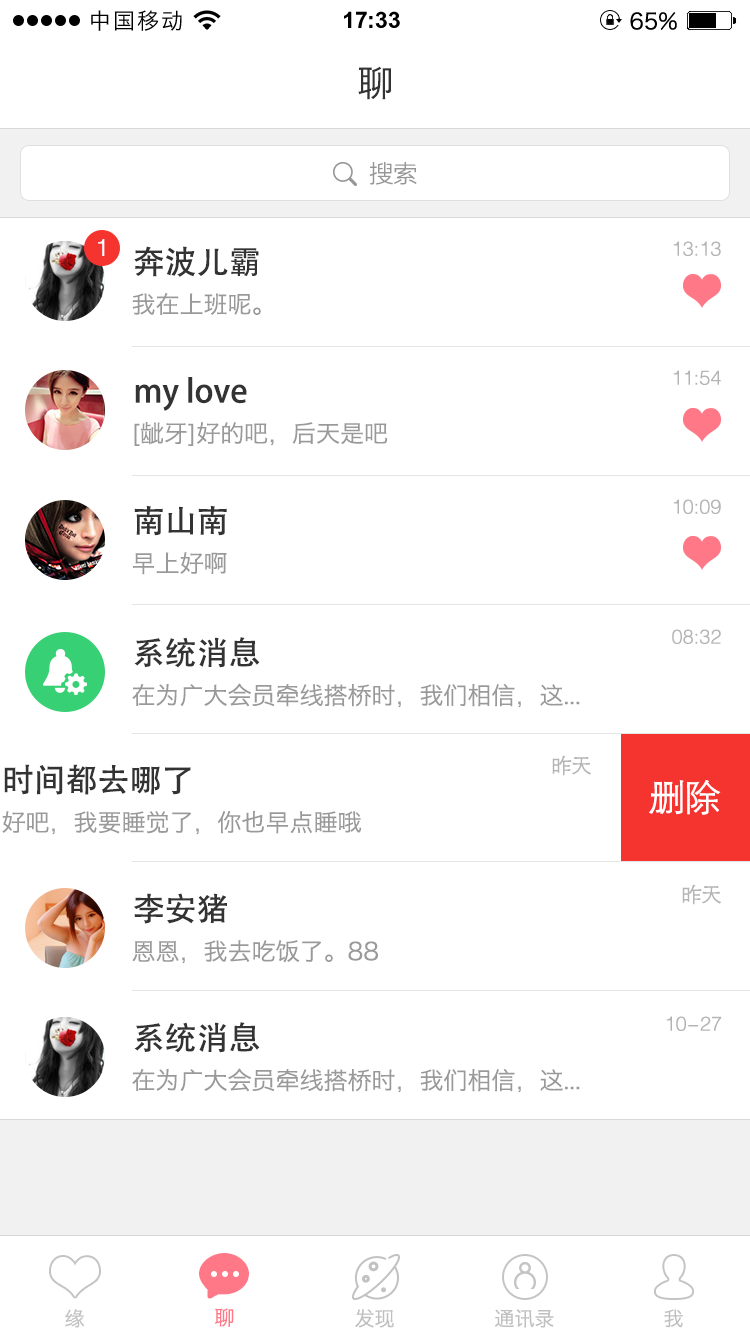Tap the green system notification bell icon
Screen dimensions: 750x1334
[65, 672]
